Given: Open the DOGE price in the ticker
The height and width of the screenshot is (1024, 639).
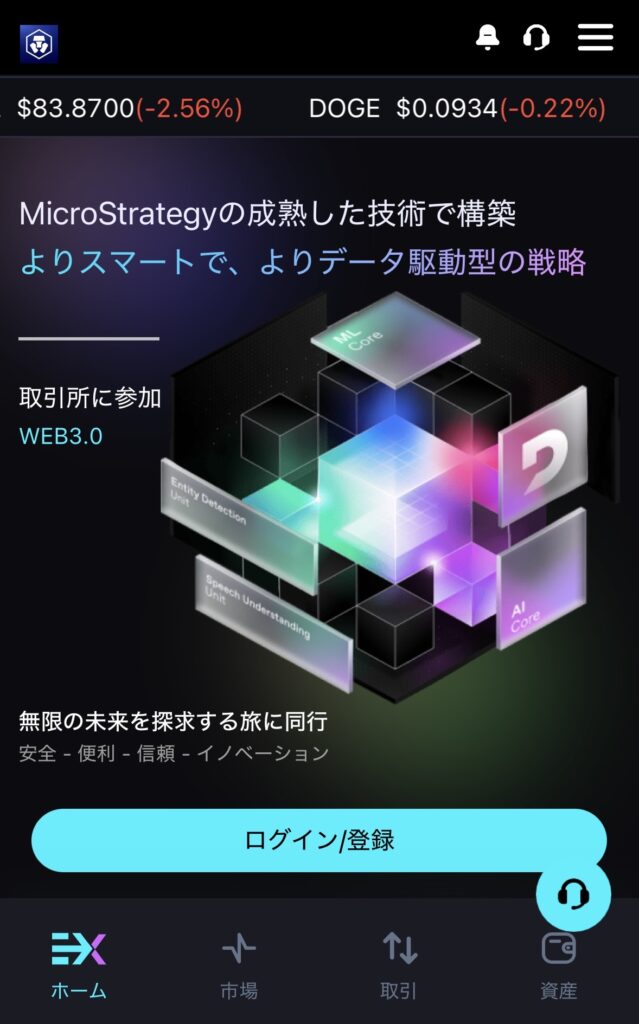Looking at the screenshot, I should coord(456,108).
